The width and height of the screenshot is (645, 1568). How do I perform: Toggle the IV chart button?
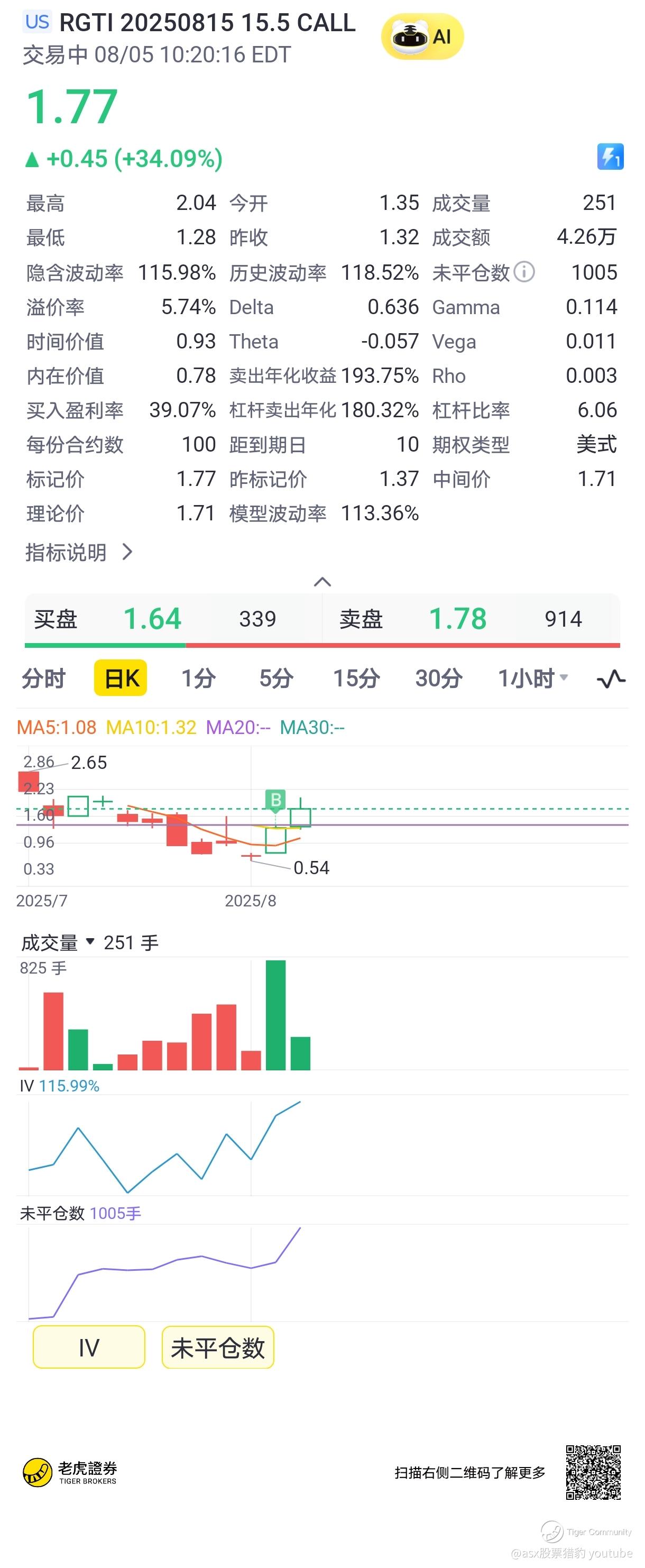89,1347
